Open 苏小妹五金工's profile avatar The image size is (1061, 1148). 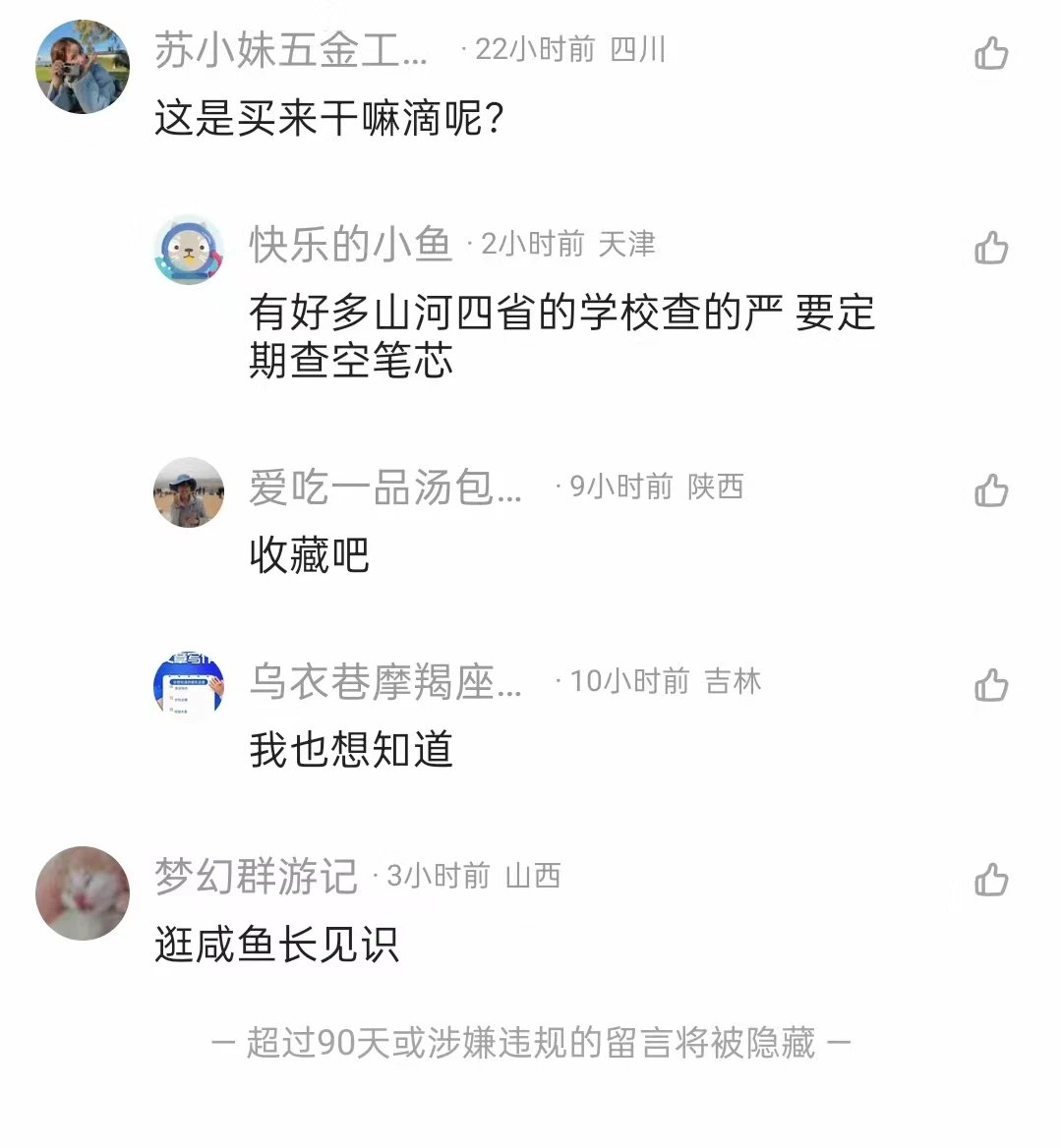83,66
